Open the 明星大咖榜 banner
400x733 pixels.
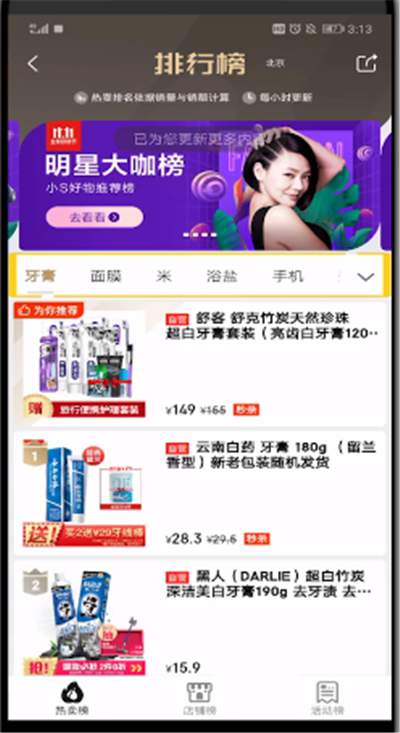click(x=200, y=186)
